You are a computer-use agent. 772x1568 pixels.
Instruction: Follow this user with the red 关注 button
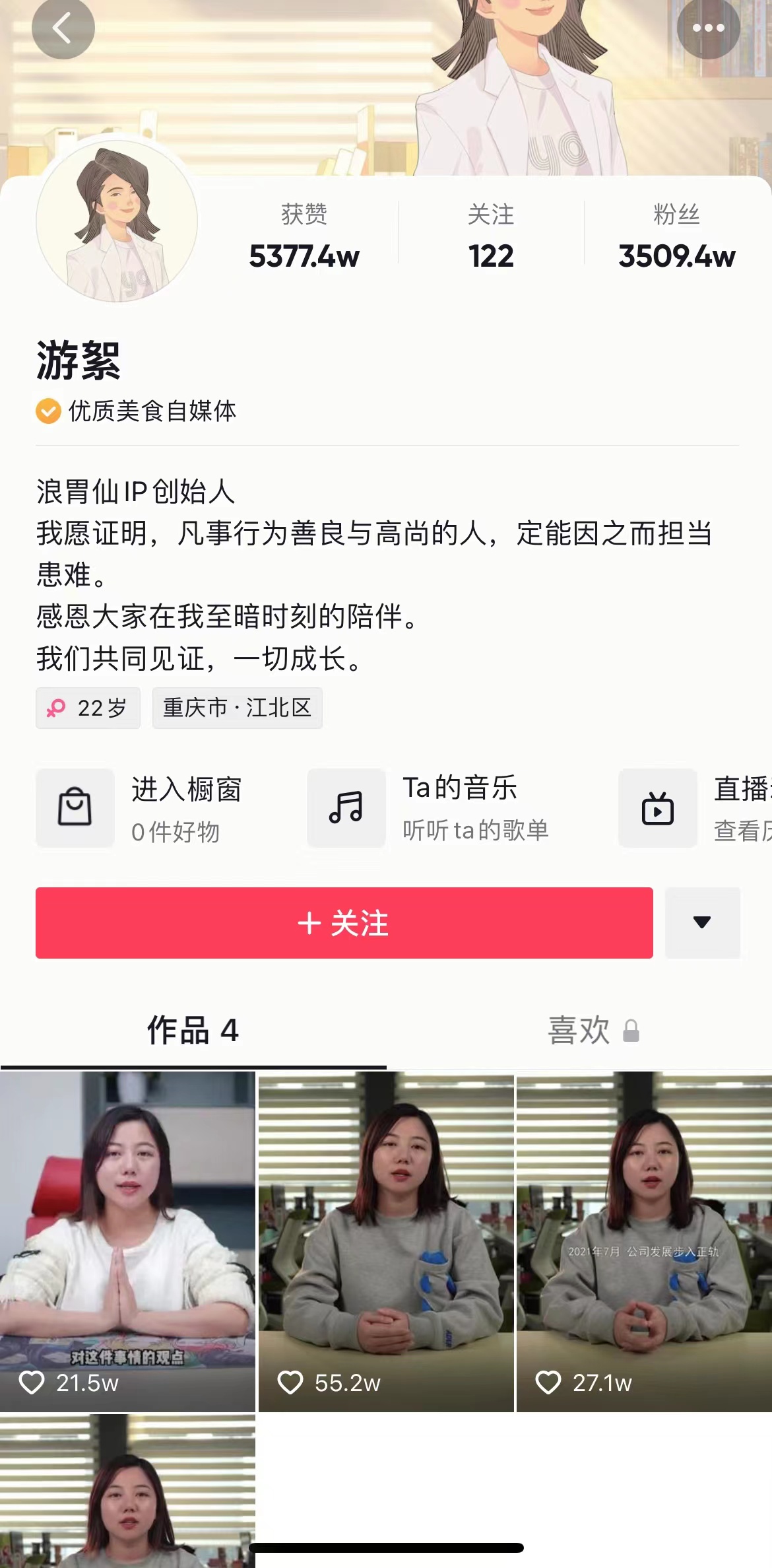click(344, 922)
